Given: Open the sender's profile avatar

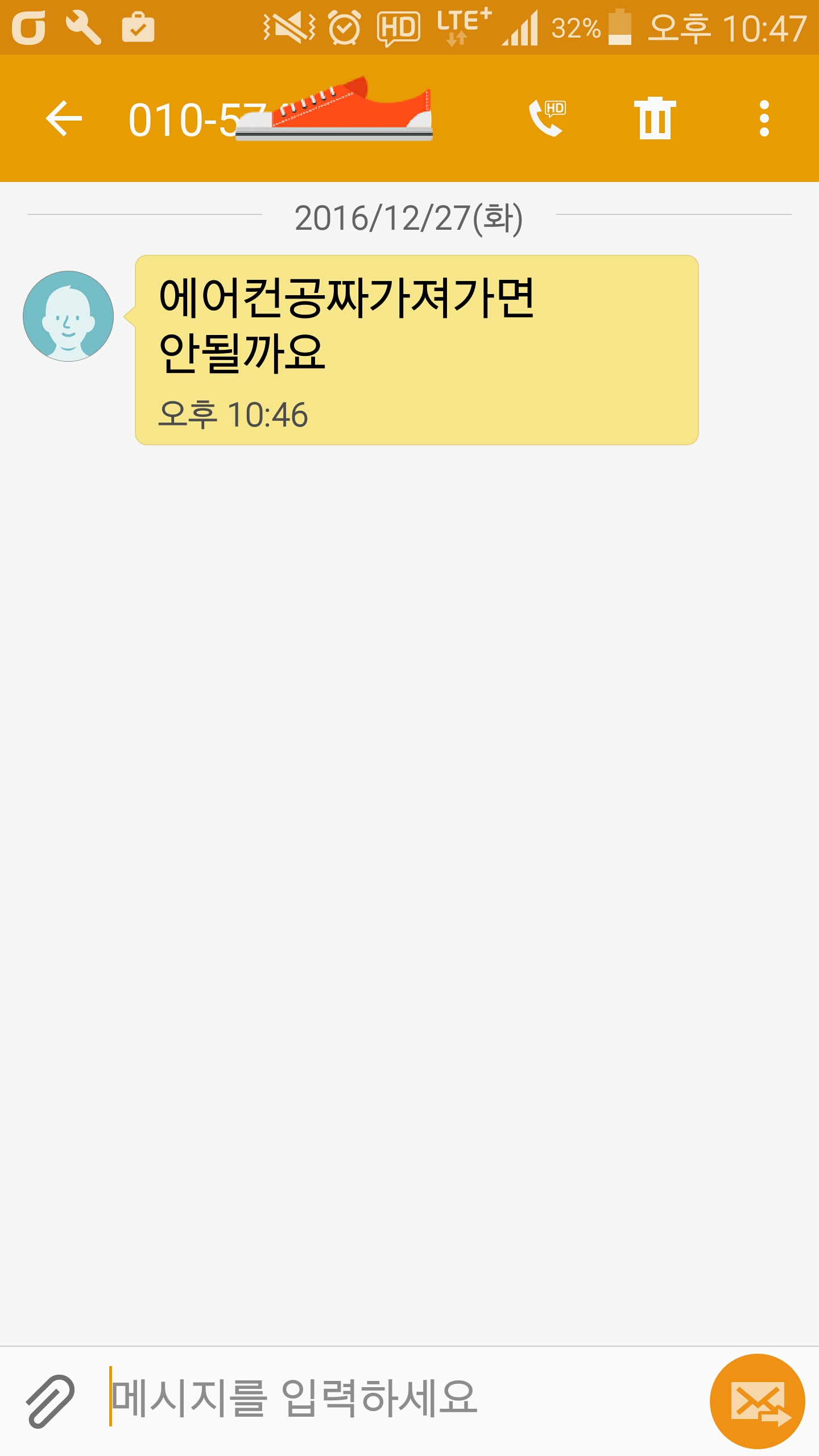Looking at the screenshot, I should (x=68, y=316).
